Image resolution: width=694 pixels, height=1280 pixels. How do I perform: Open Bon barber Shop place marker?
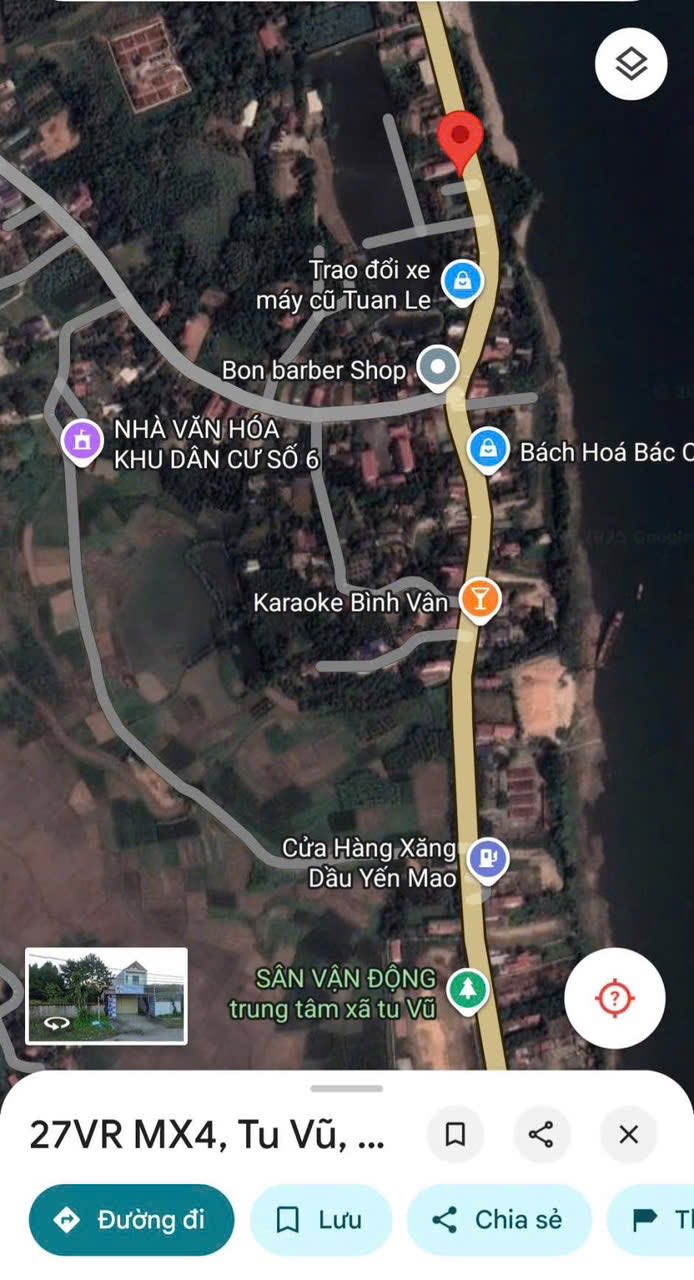point(437,369)
